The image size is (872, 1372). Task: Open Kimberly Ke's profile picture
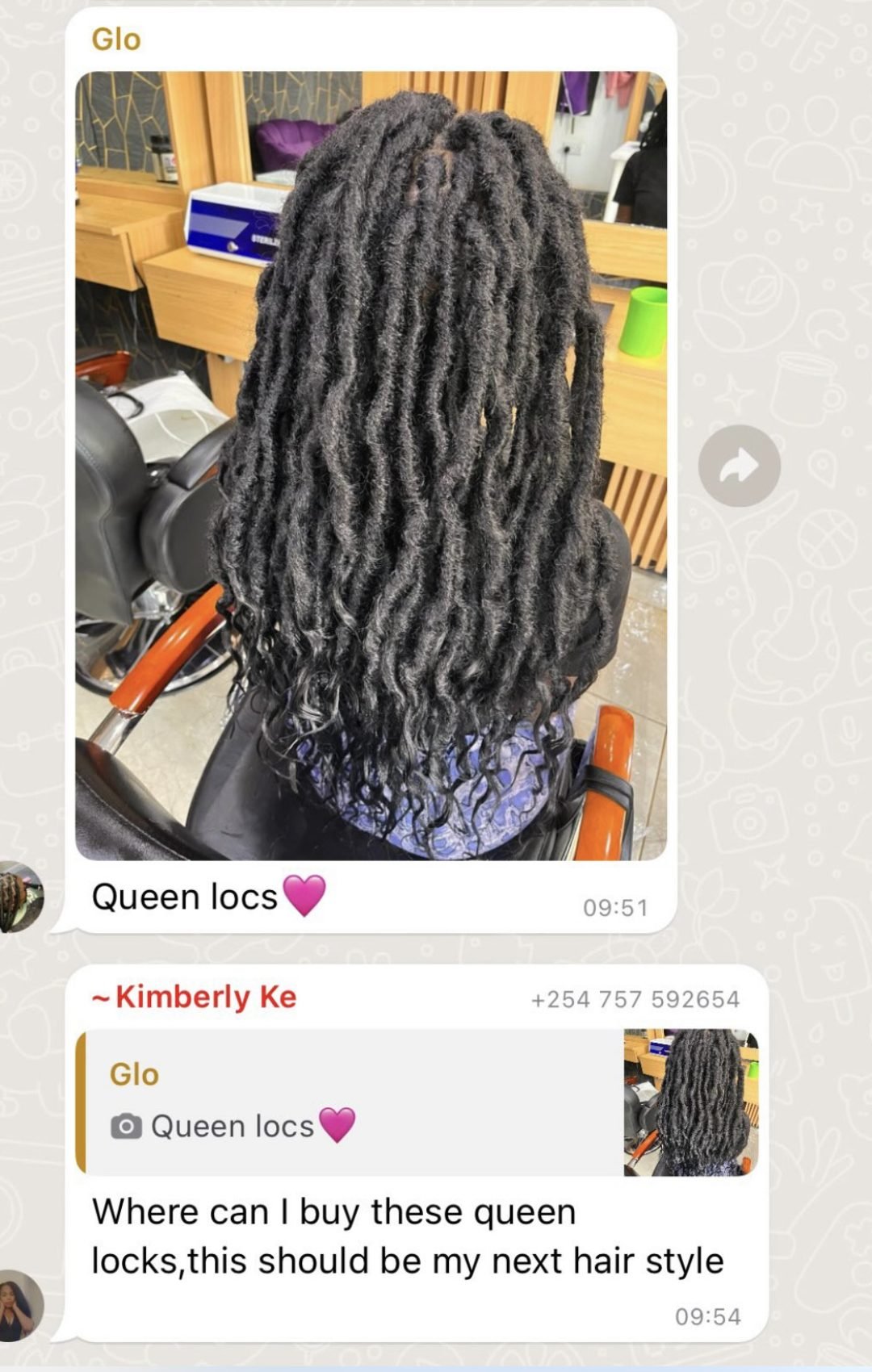[x=19, y=1305]
